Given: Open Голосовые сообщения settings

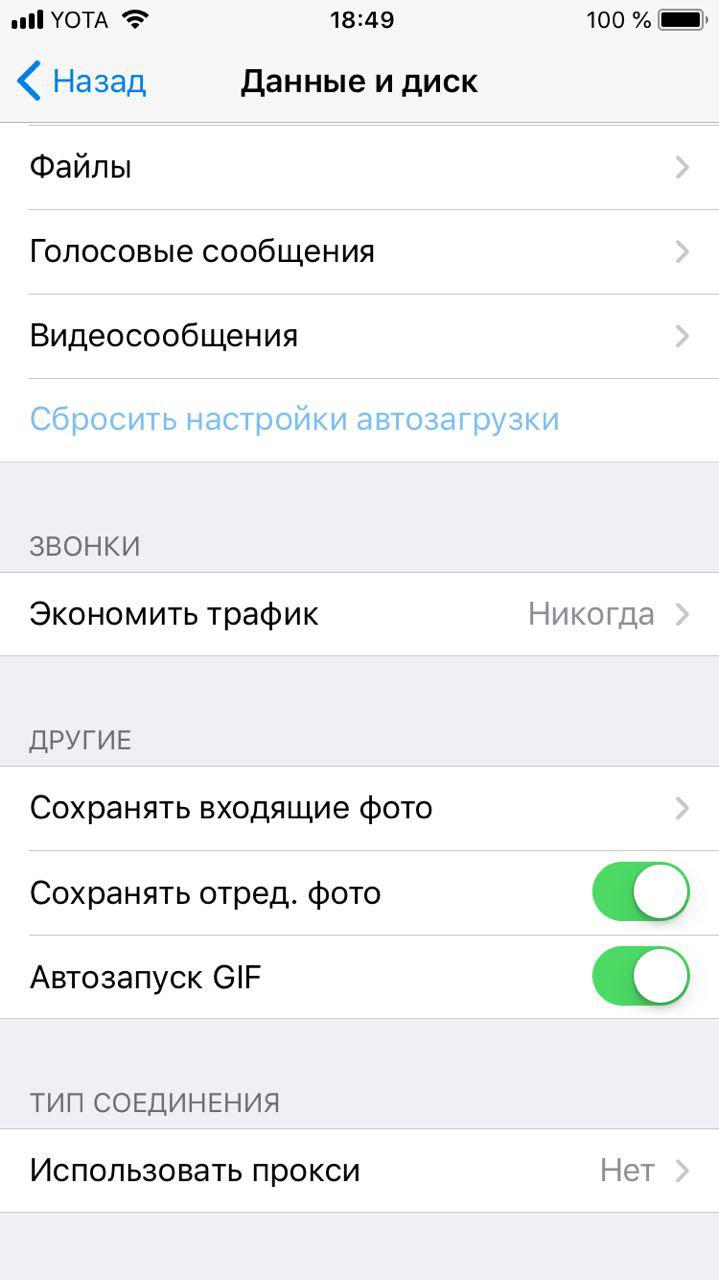Looking at the screenshot, I should 359,252.
